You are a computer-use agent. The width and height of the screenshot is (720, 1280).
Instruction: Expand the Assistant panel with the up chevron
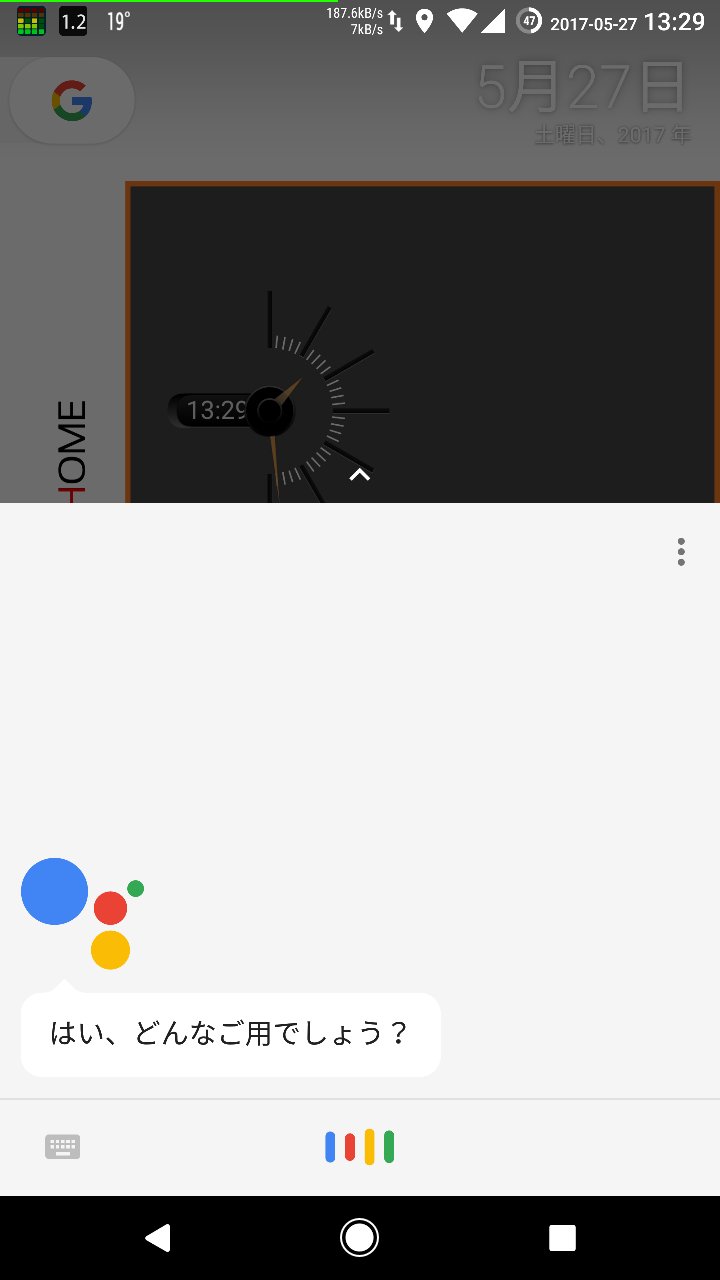[x=359, y=476]
